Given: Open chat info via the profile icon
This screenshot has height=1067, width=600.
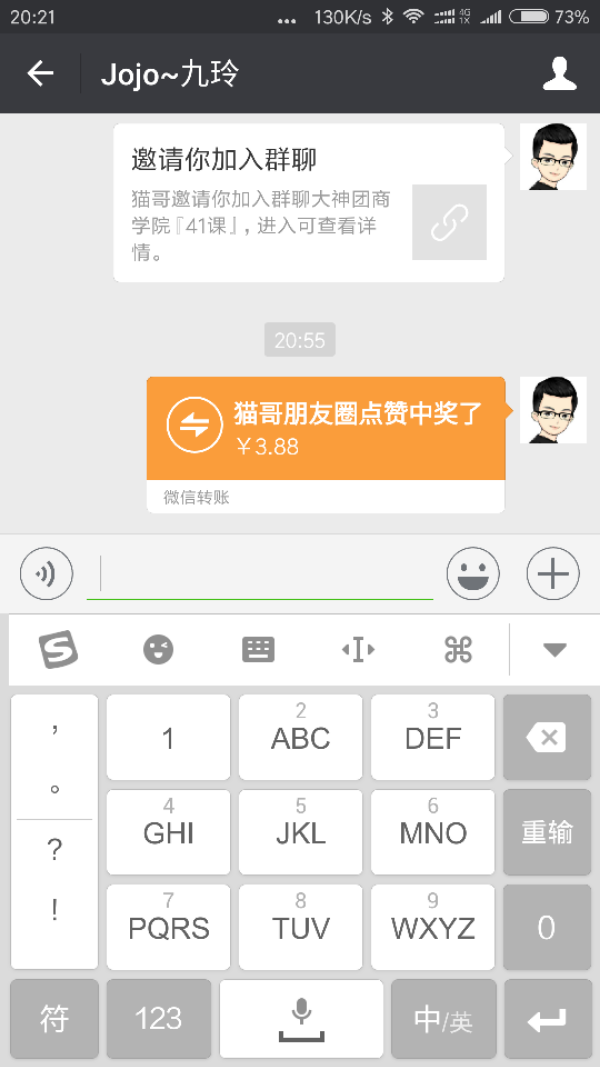Looking at the screenshot, I should (x=559, y=73).
